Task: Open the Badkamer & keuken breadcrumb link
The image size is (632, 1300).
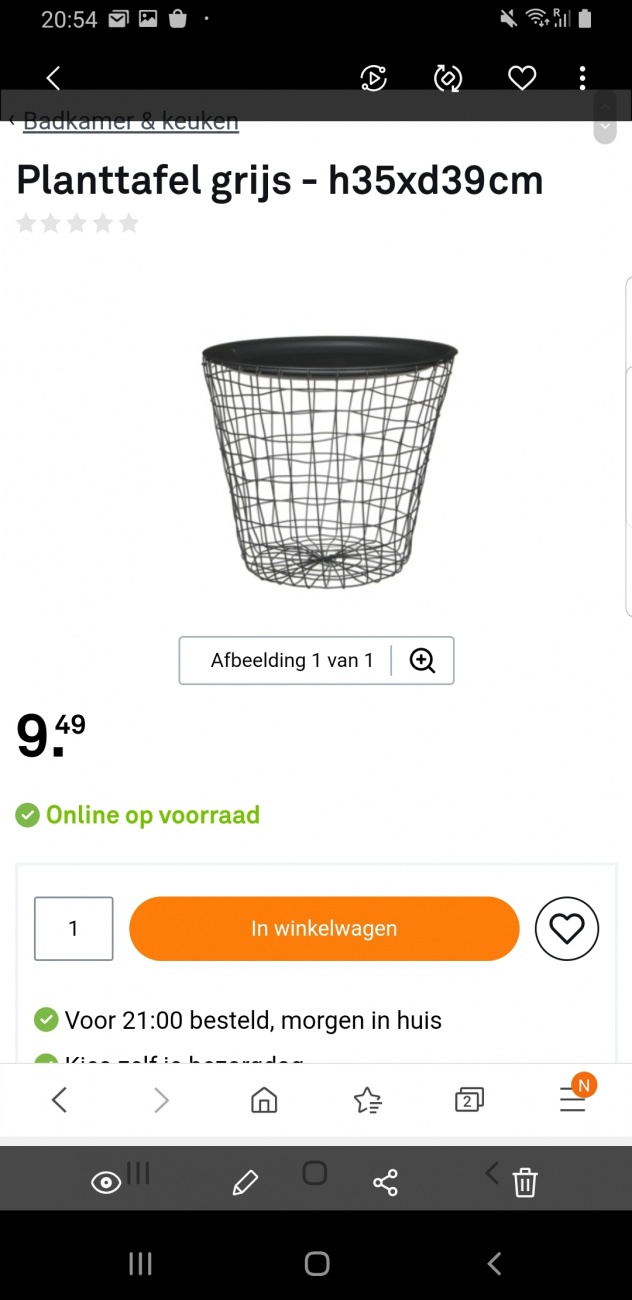Action: (x=130, y=122)
